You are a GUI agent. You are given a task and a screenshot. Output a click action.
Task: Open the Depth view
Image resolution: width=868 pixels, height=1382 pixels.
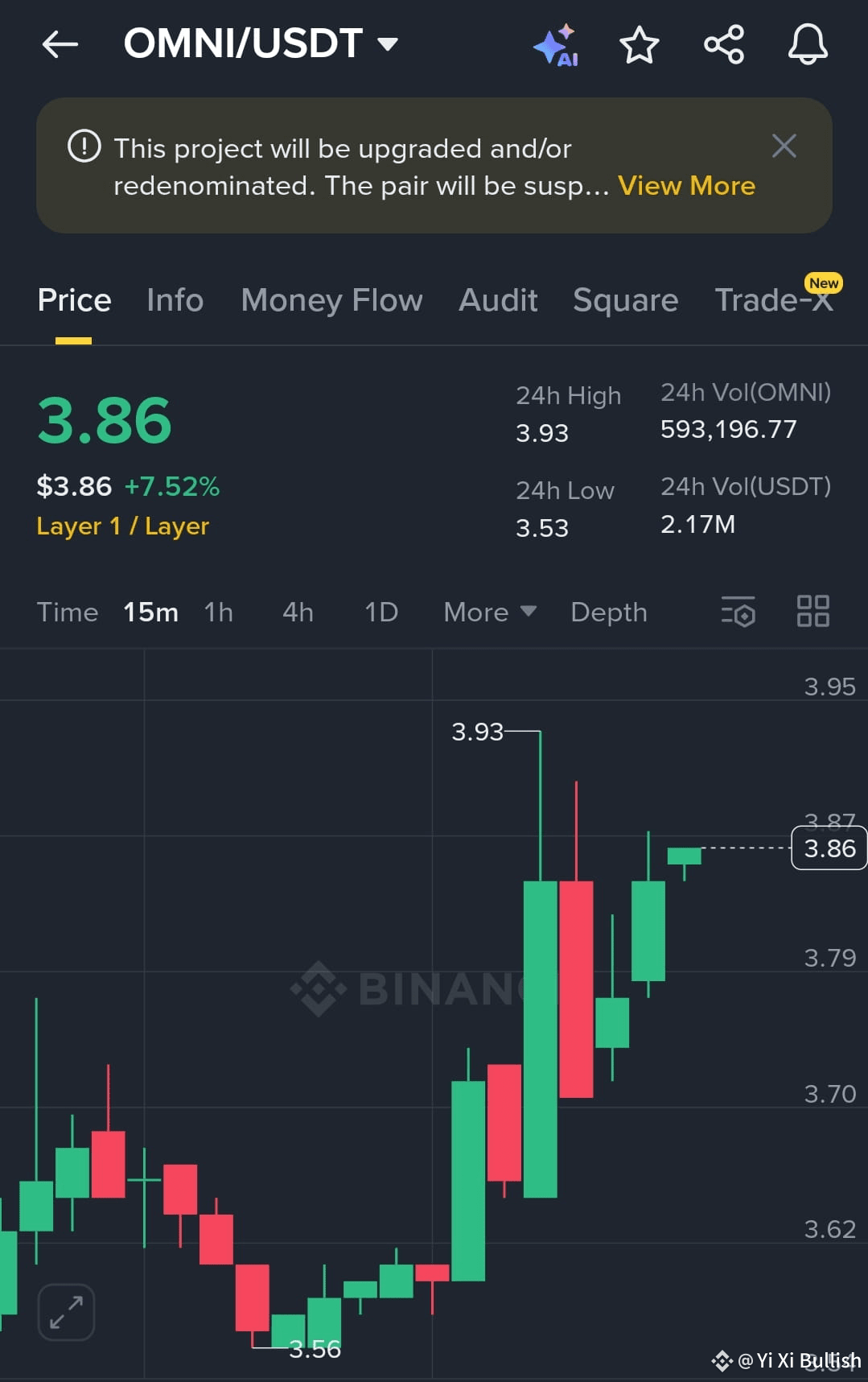(609, 612)
